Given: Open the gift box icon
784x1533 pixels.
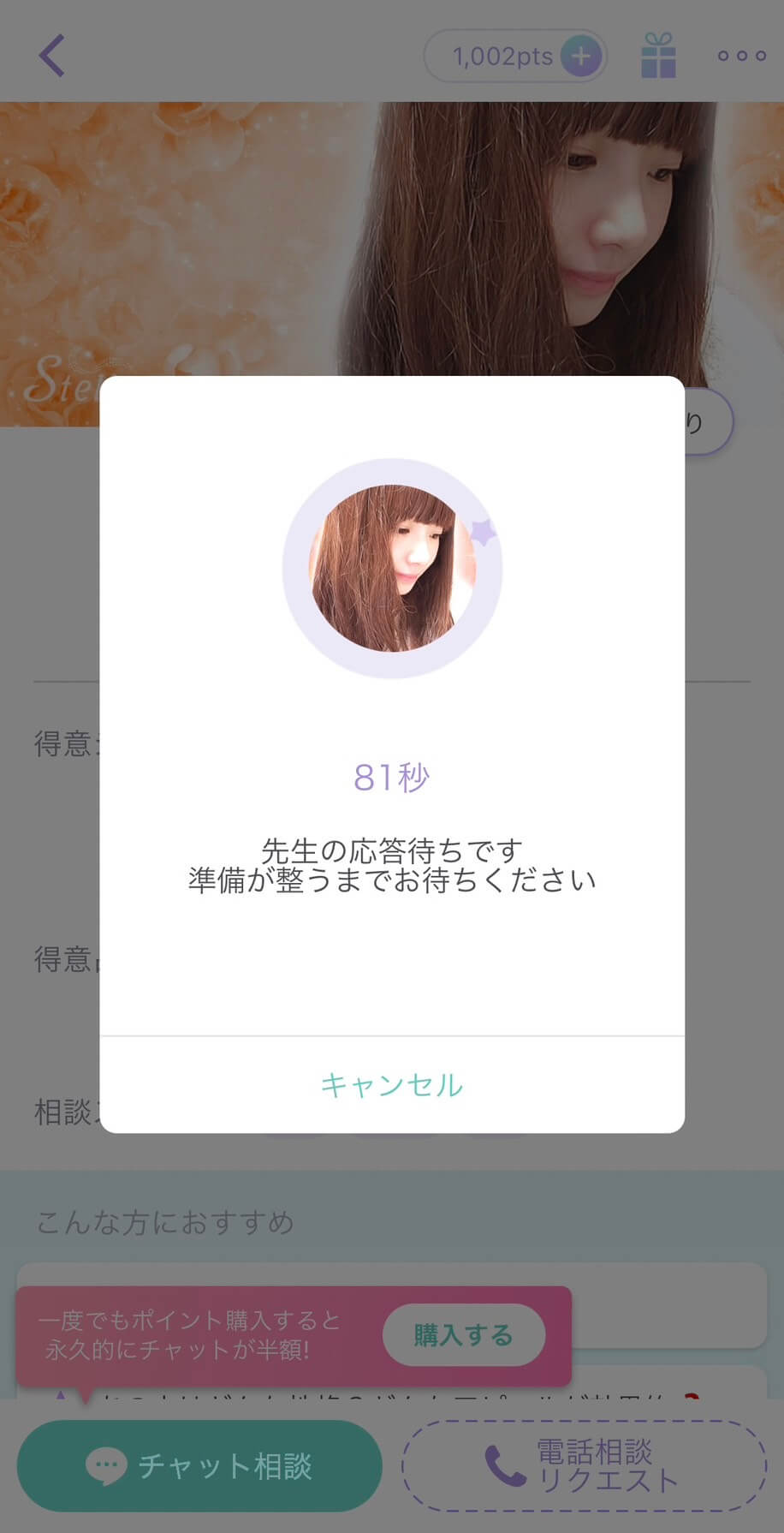Looking at the screenshot, I should pos(658,57).
